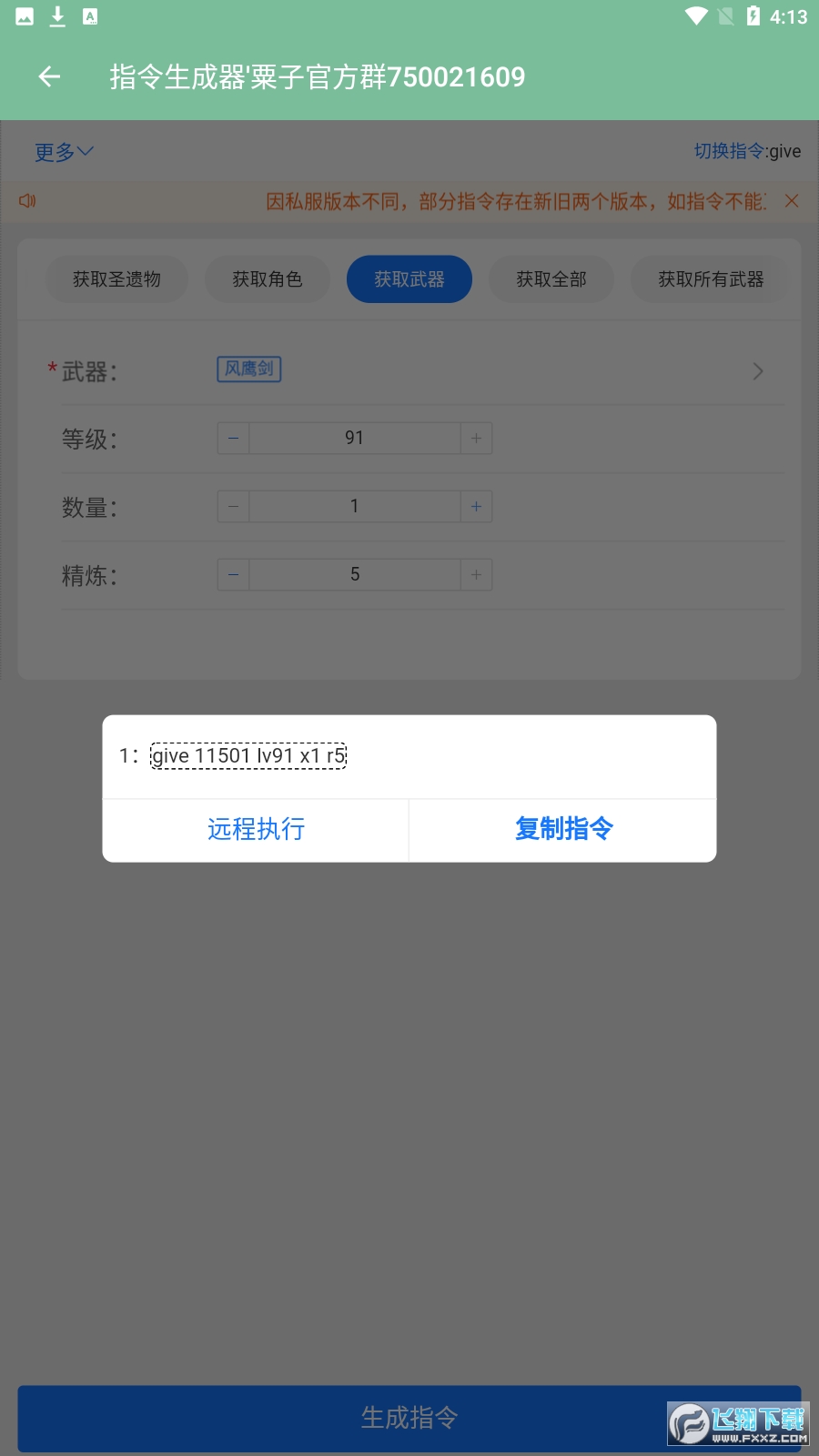
Task: Navigate back using the arrow icon
Action: (47, 76)
